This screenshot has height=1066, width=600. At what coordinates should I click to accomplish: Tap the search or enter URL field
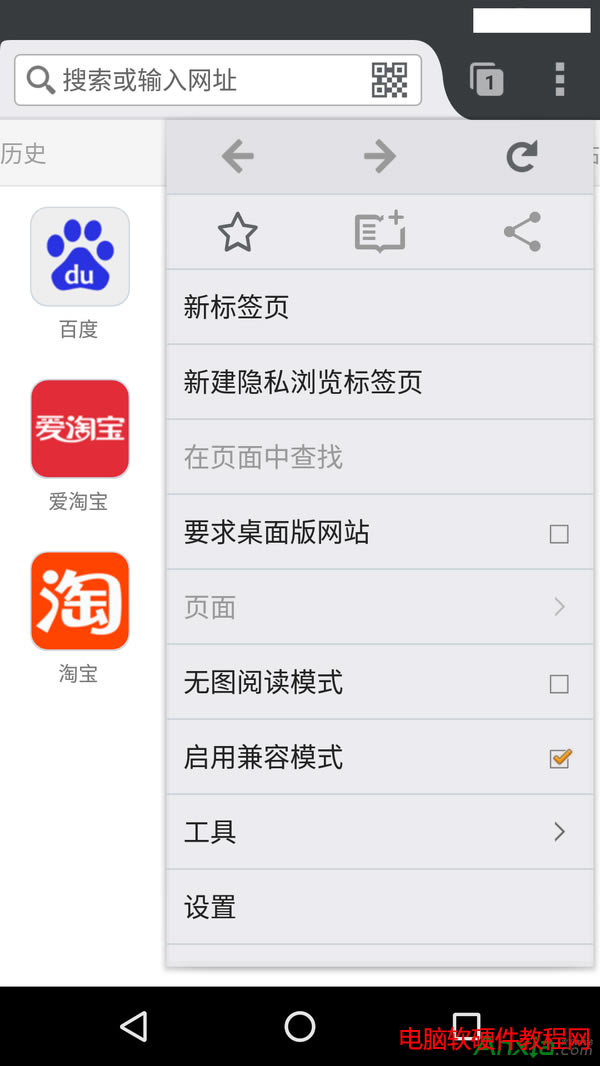(x=200, y=80)
